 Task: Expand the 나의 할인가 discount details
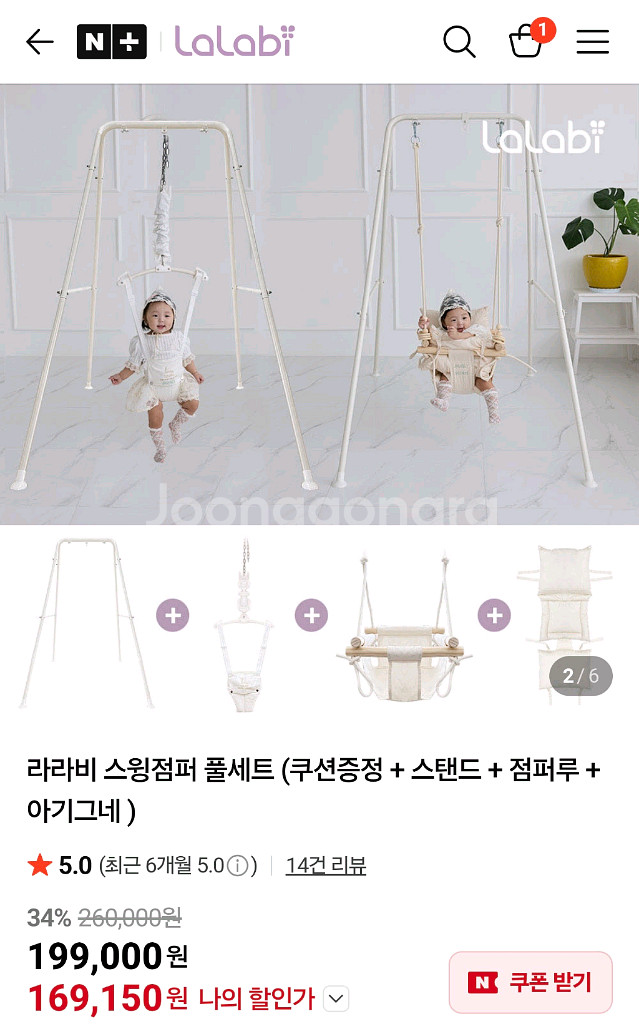tap(336, 999)
